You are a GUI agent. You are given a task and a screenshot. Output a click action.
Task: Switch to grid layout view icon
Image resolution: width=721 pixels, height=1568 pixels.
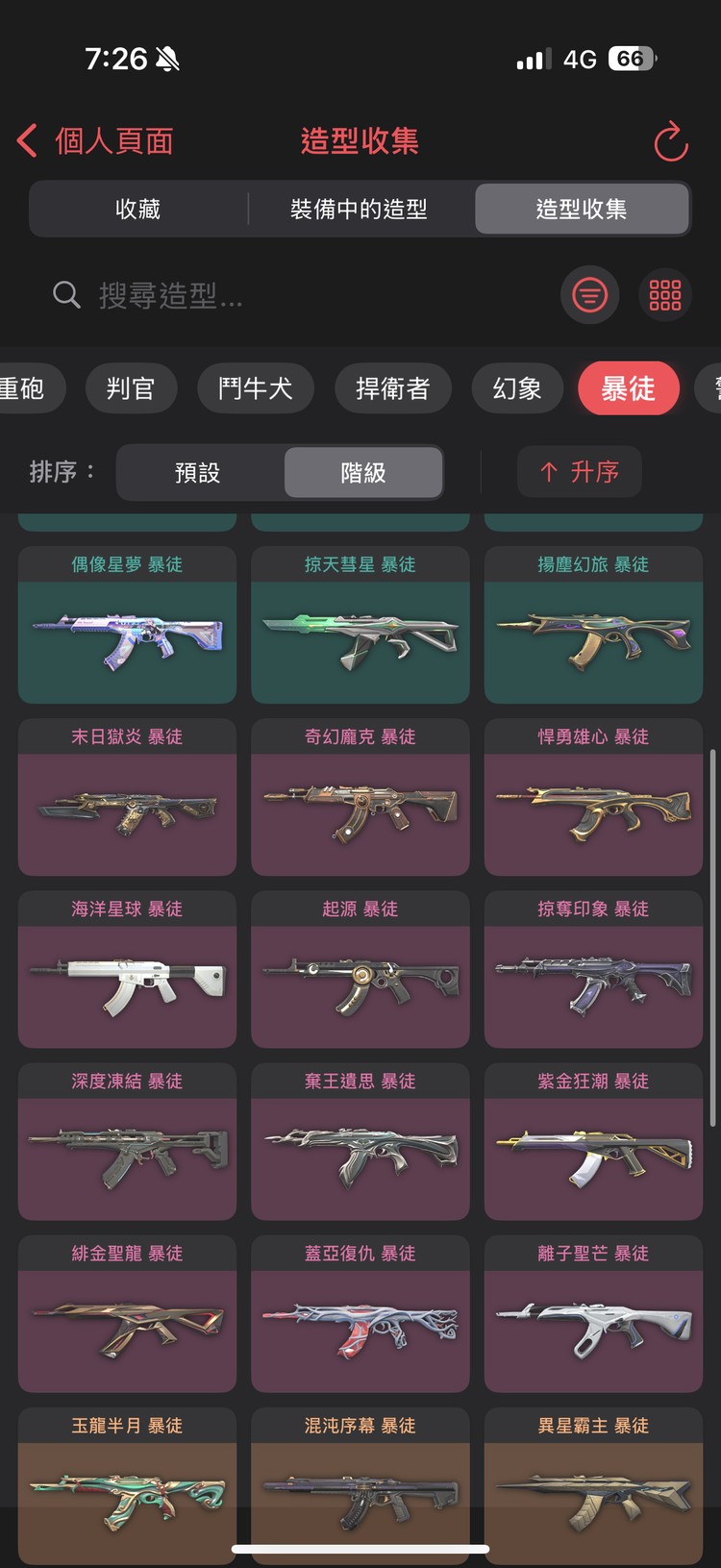[665, 295]
